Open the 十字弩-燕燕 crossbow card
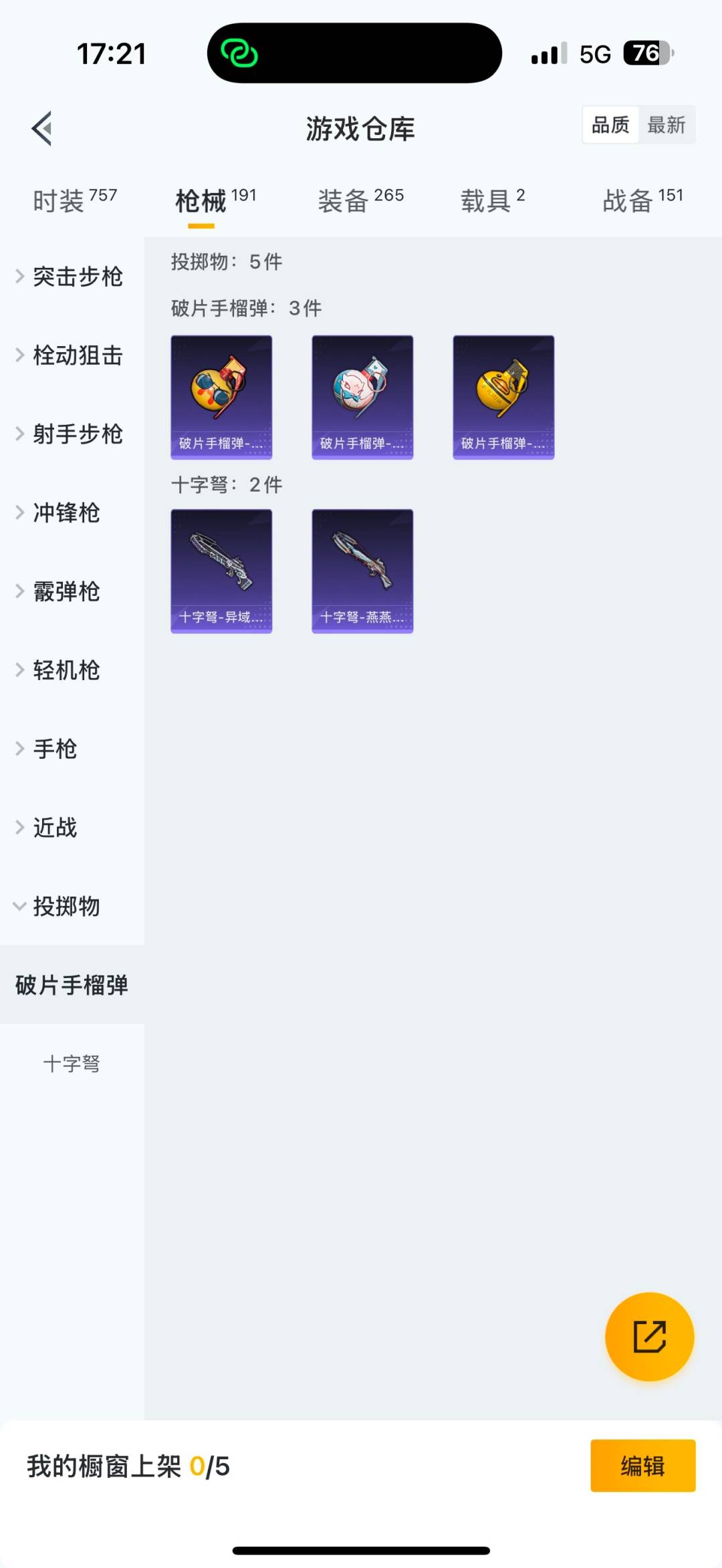722x1568 pixels. (362, 571)
